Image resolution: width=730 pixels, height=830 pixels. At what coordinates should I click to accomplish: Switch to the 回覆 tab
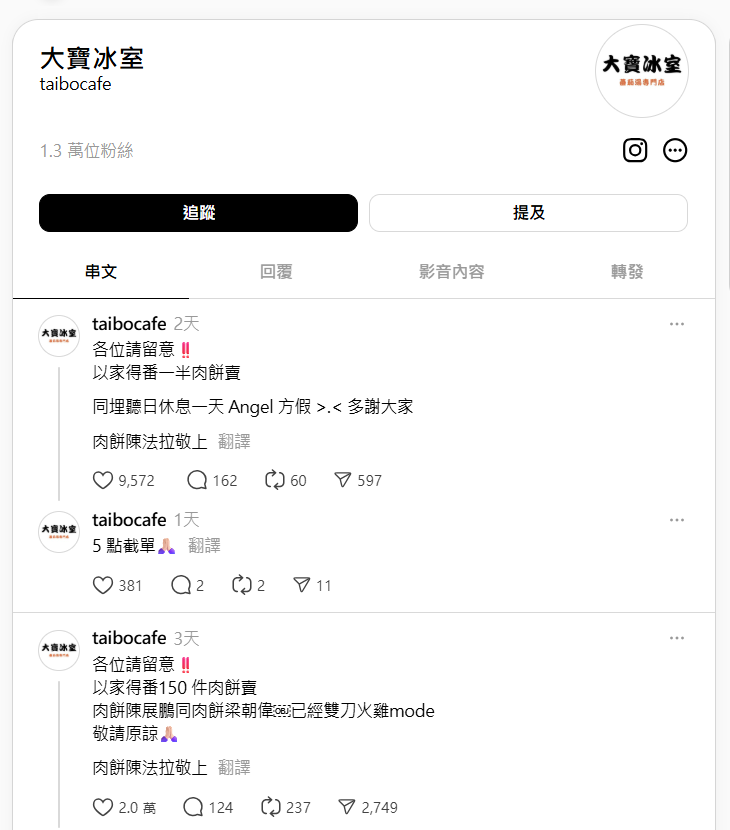tap(276, 272)
